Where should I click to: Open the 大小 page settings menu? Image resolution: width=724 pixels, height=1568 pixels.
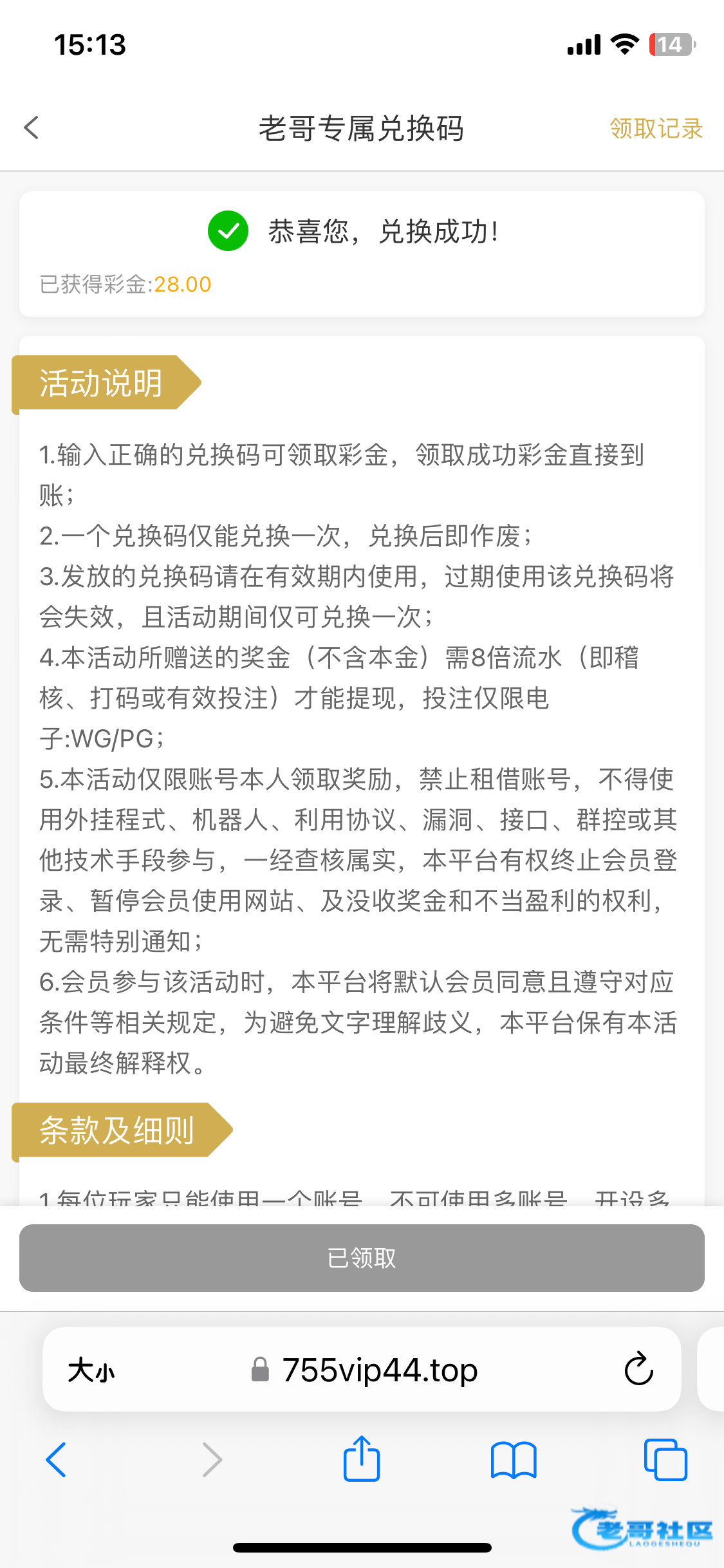click(91, 1370)
